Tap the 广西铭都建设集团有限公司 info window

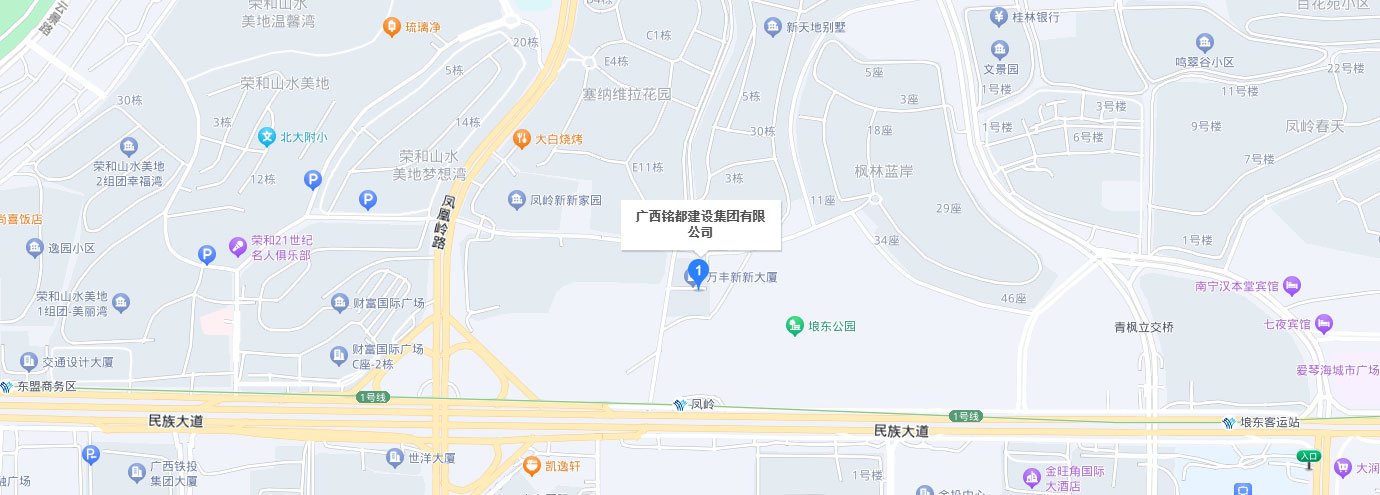(700, 224)
